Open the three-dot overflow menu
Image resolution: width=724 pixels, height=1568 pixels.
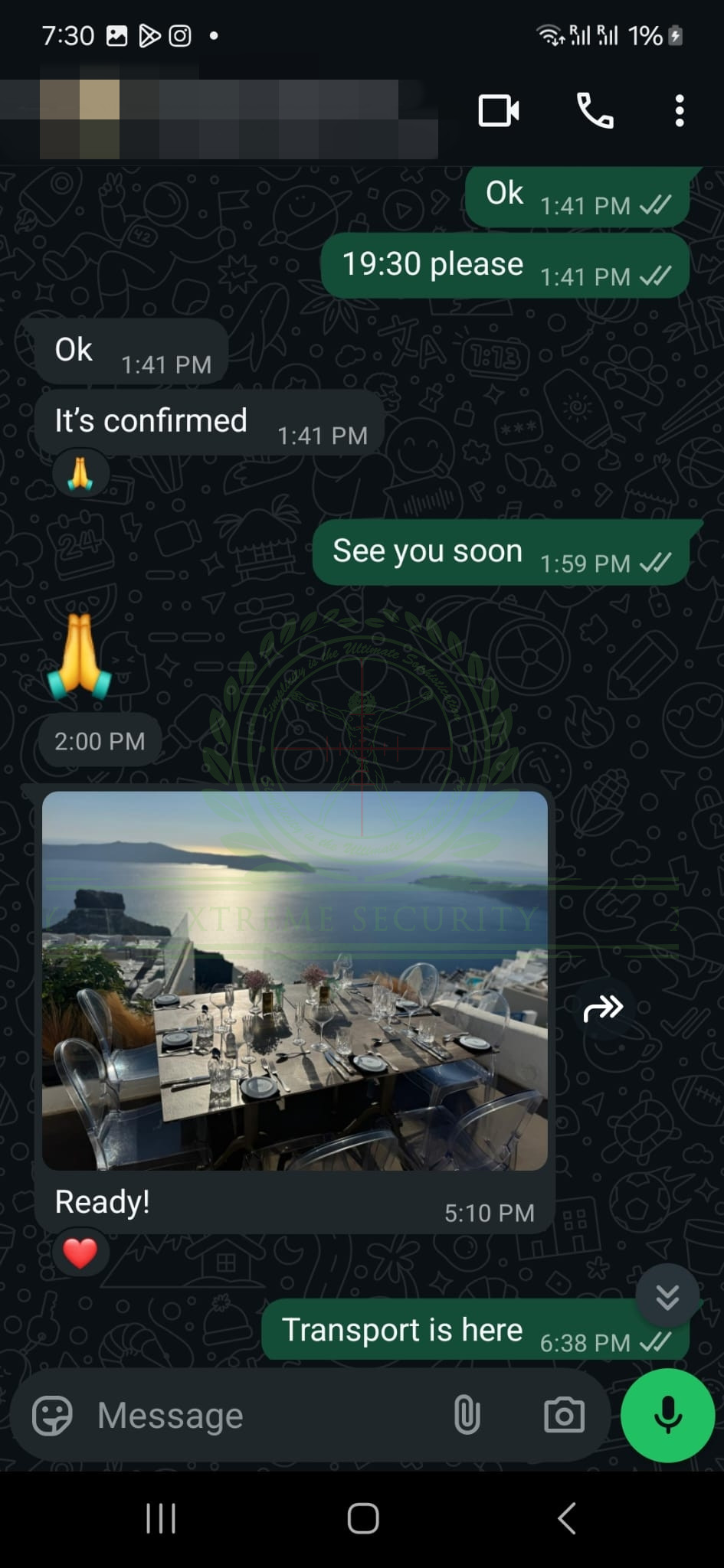tap(679, 111)
